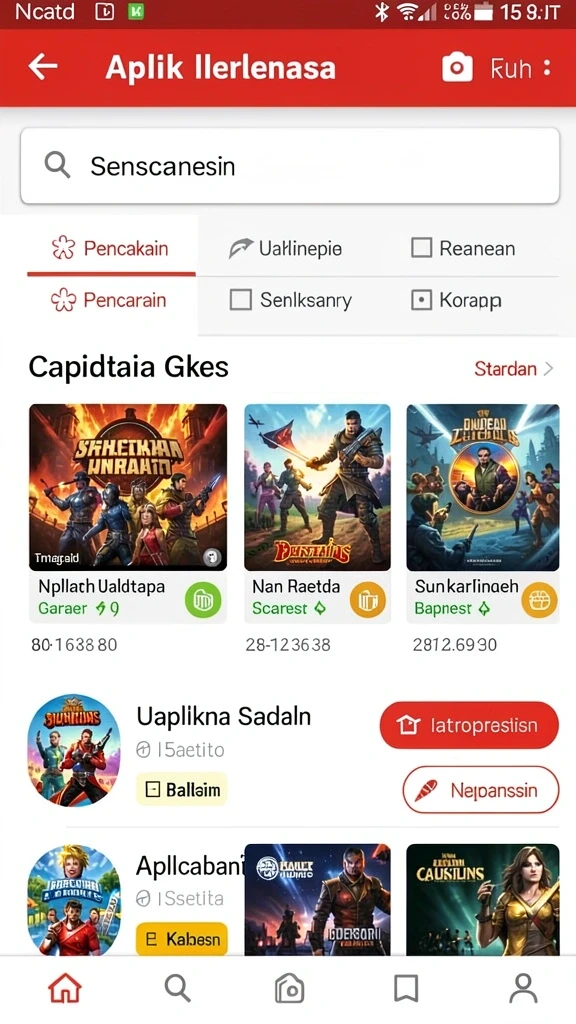The width and height of the screenshot is (576, 1024).
Task: Select the Pencarain tab
Action: (x=111, y=300)
